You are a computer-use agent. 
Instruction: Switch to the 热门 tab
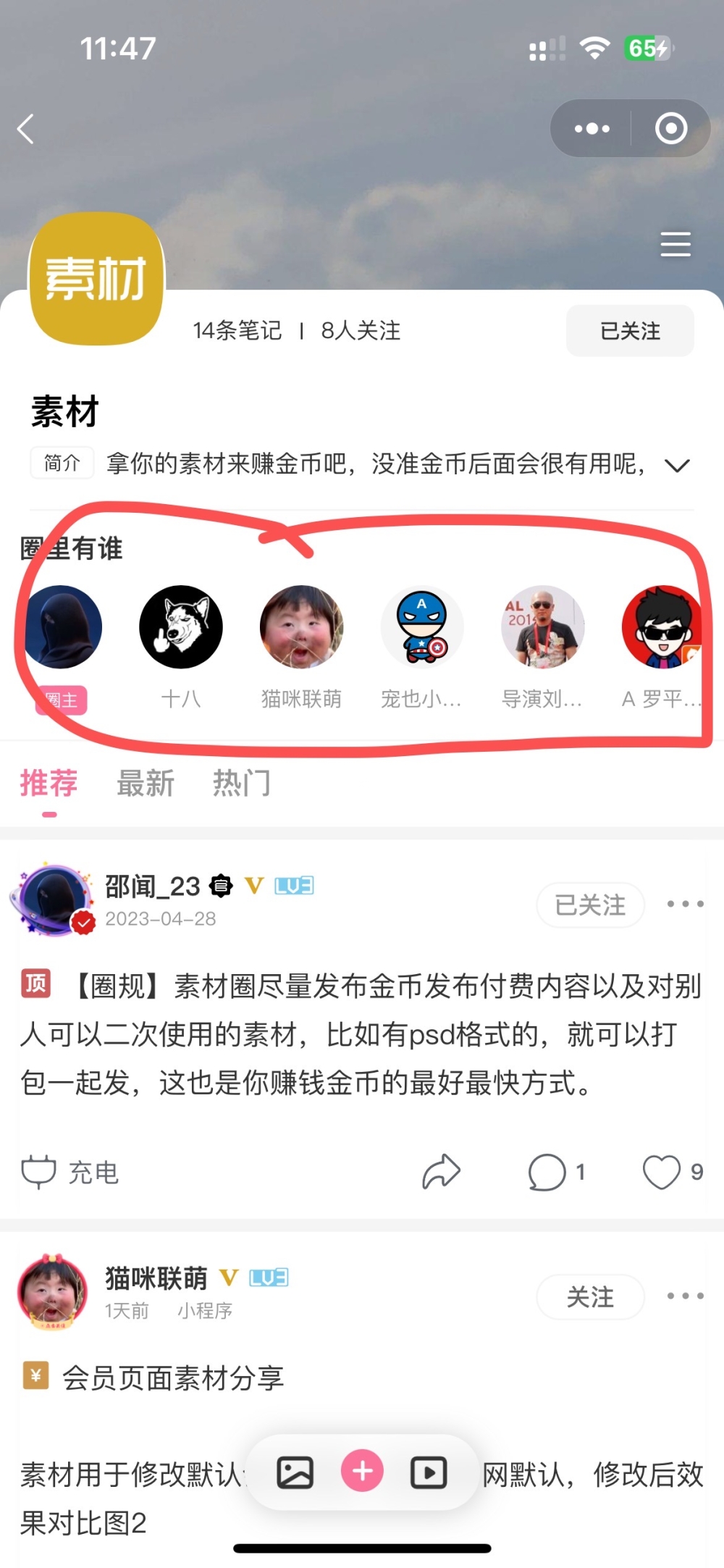(242, 784)
